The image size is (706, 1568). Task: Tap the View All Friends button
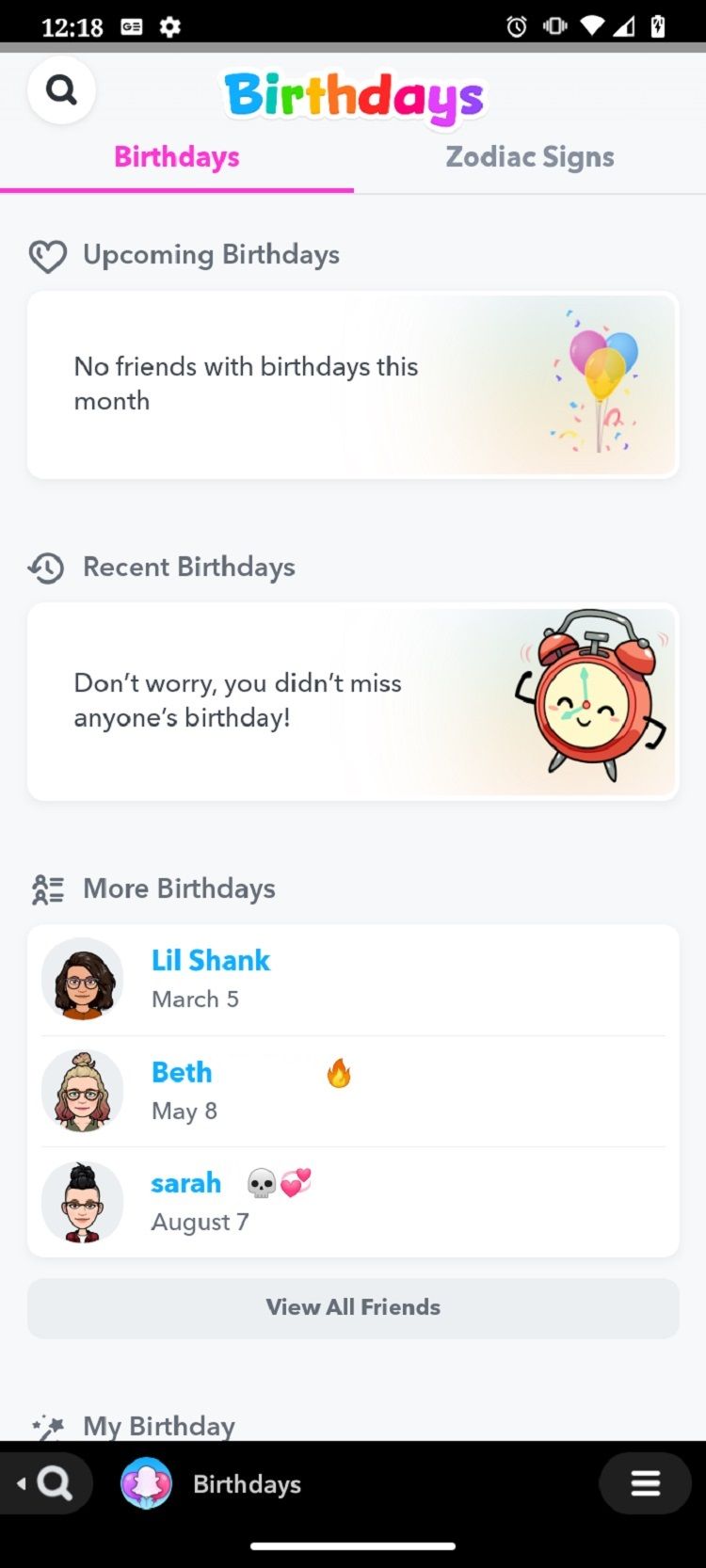coord(353,1307)
